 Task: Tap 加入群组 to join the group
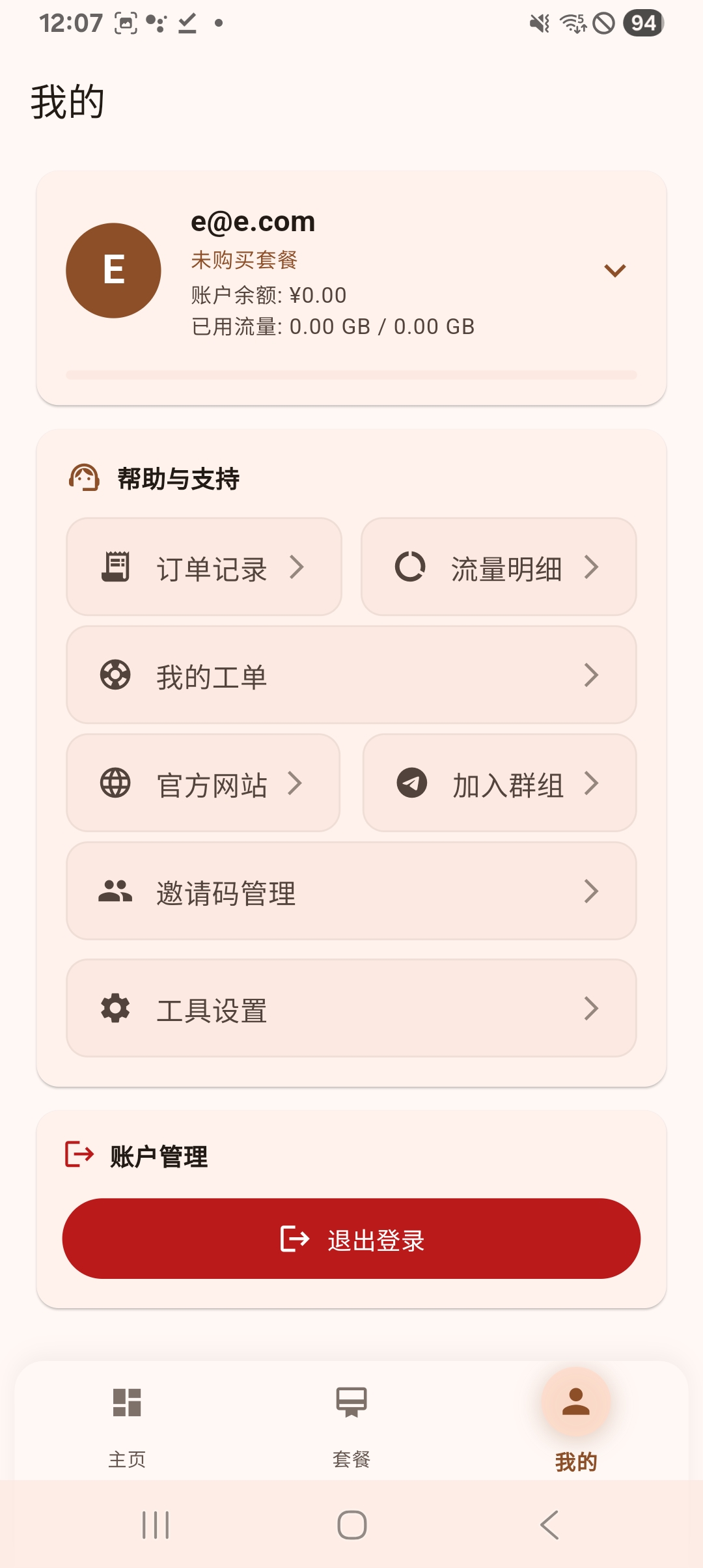click(499, 783)
